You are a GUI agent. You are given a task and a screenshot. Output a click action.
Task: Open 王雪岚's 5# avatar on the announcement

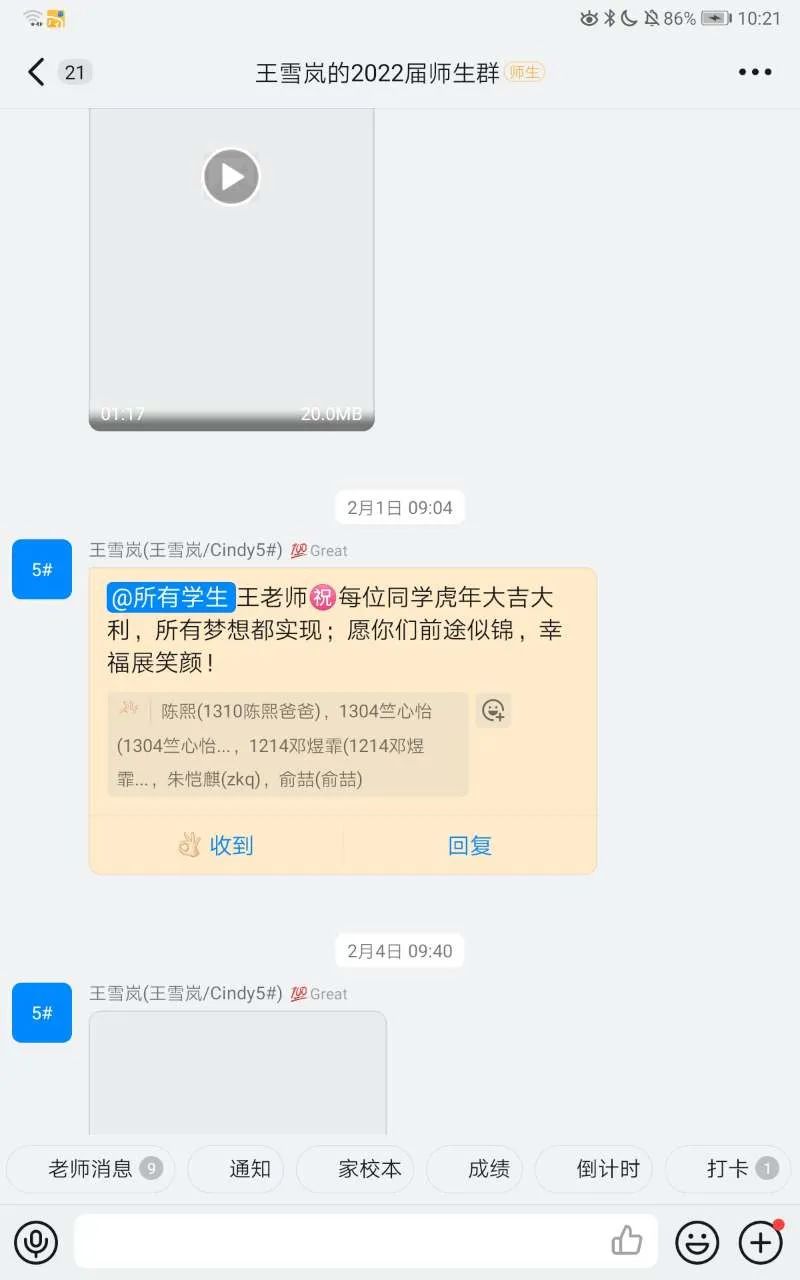coord(42,569)
